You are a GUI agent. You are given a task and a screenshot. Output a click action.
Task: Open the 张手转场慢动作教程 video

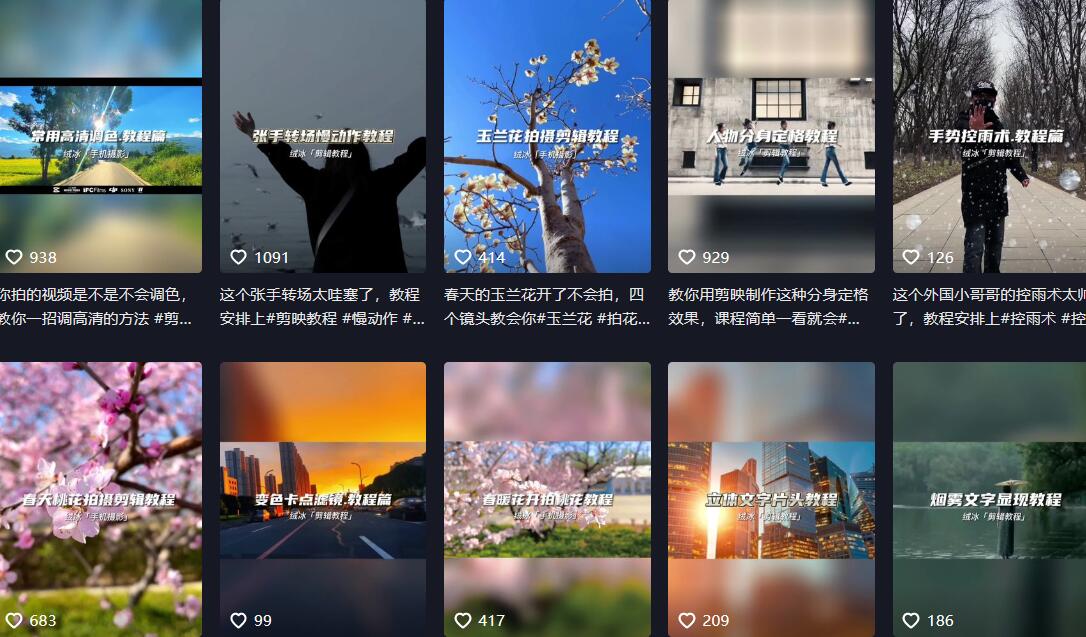[322, 135]
